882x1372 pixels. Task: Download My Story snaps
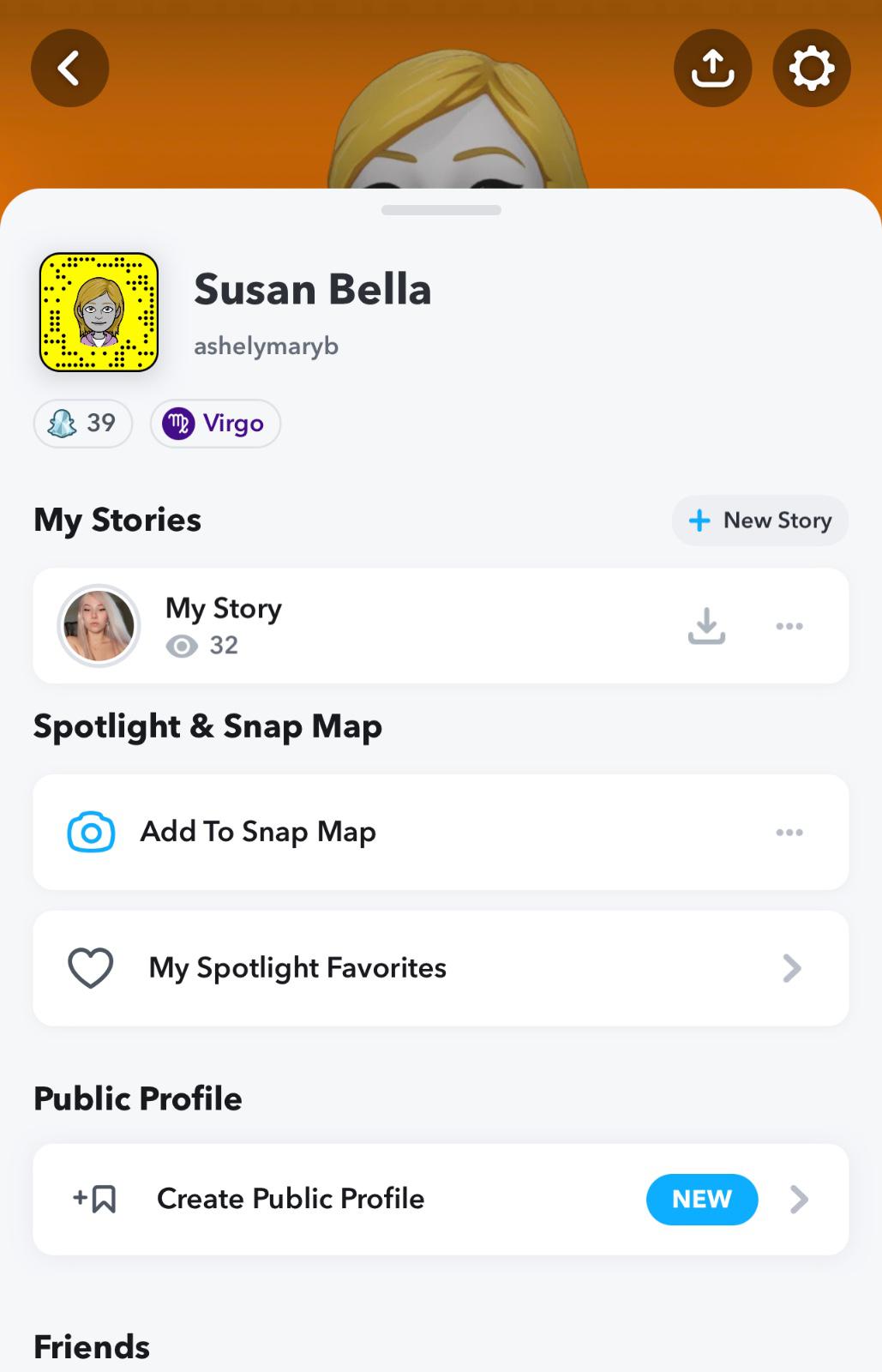coord(706,625)
